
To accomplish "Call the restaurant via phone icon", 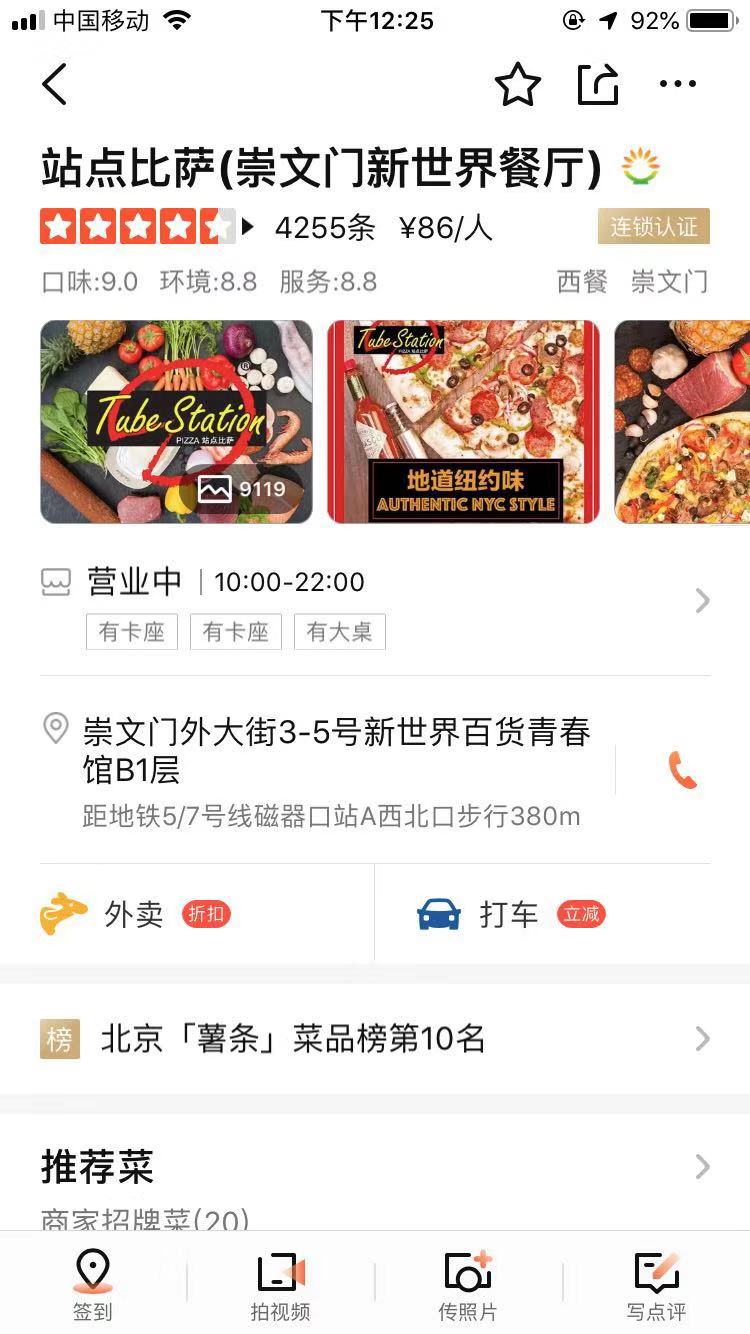I will click(x=683, y=770).
